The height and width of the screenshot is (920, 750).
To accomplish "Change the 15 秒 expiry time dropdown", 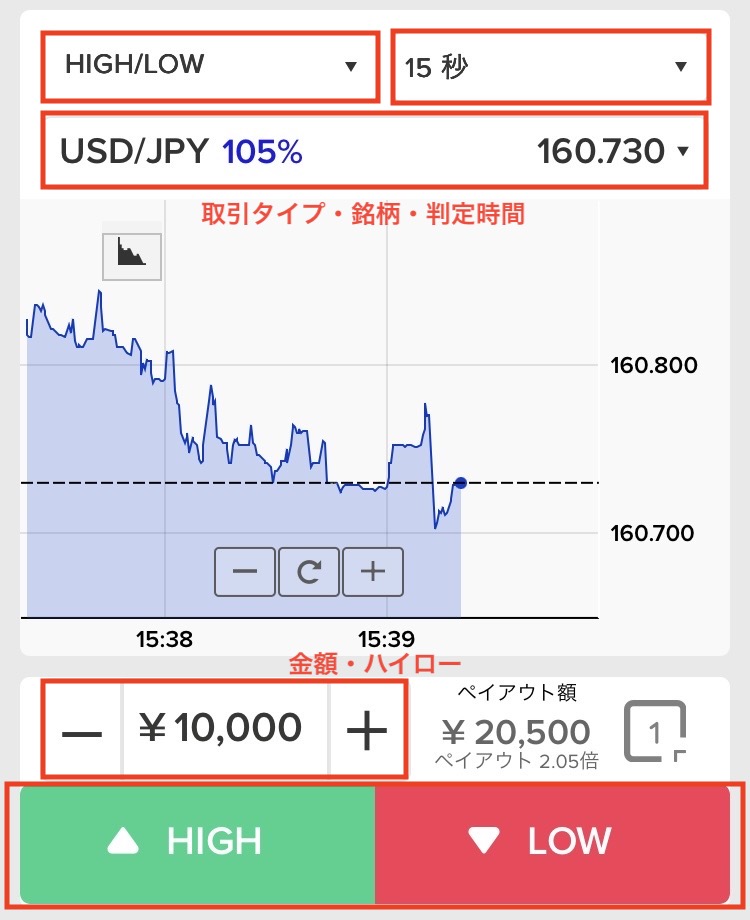I will pos(550,67).
